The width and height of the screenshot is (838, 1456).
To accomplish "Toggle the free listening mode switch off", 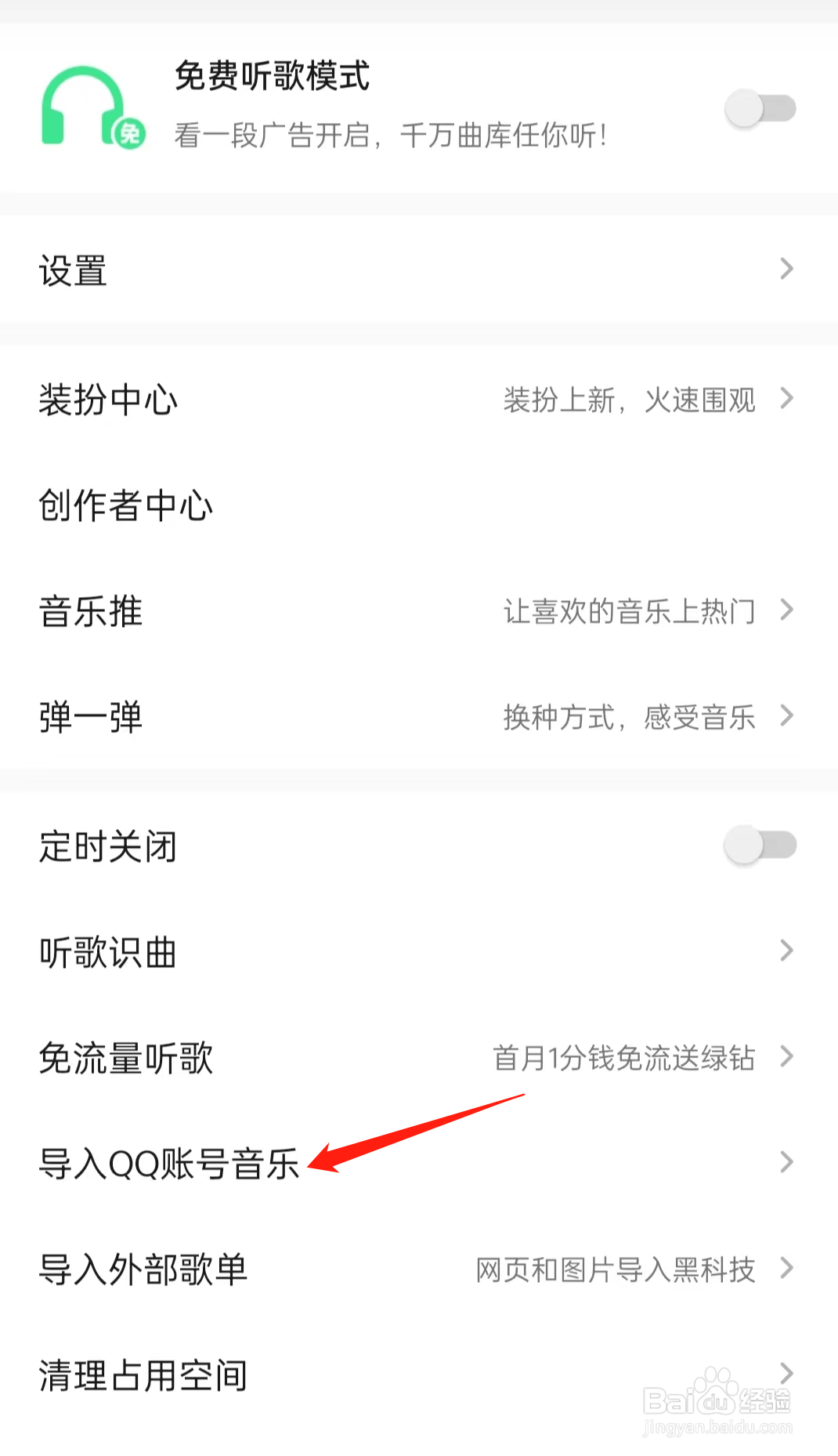I will pos(758,110).
